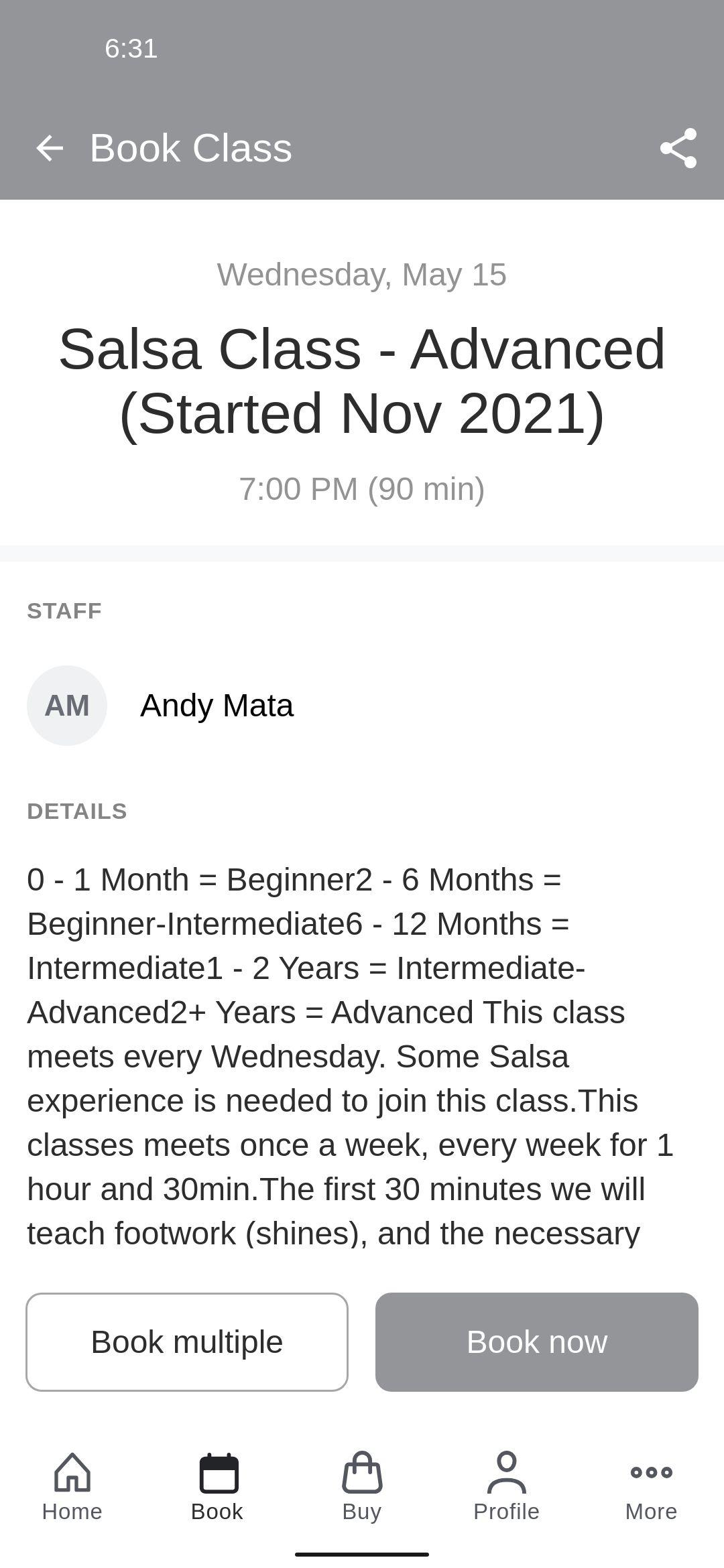This screenshot has width=724, height=1568.
Task: Share this salsa class
Action: coord(678,148)
